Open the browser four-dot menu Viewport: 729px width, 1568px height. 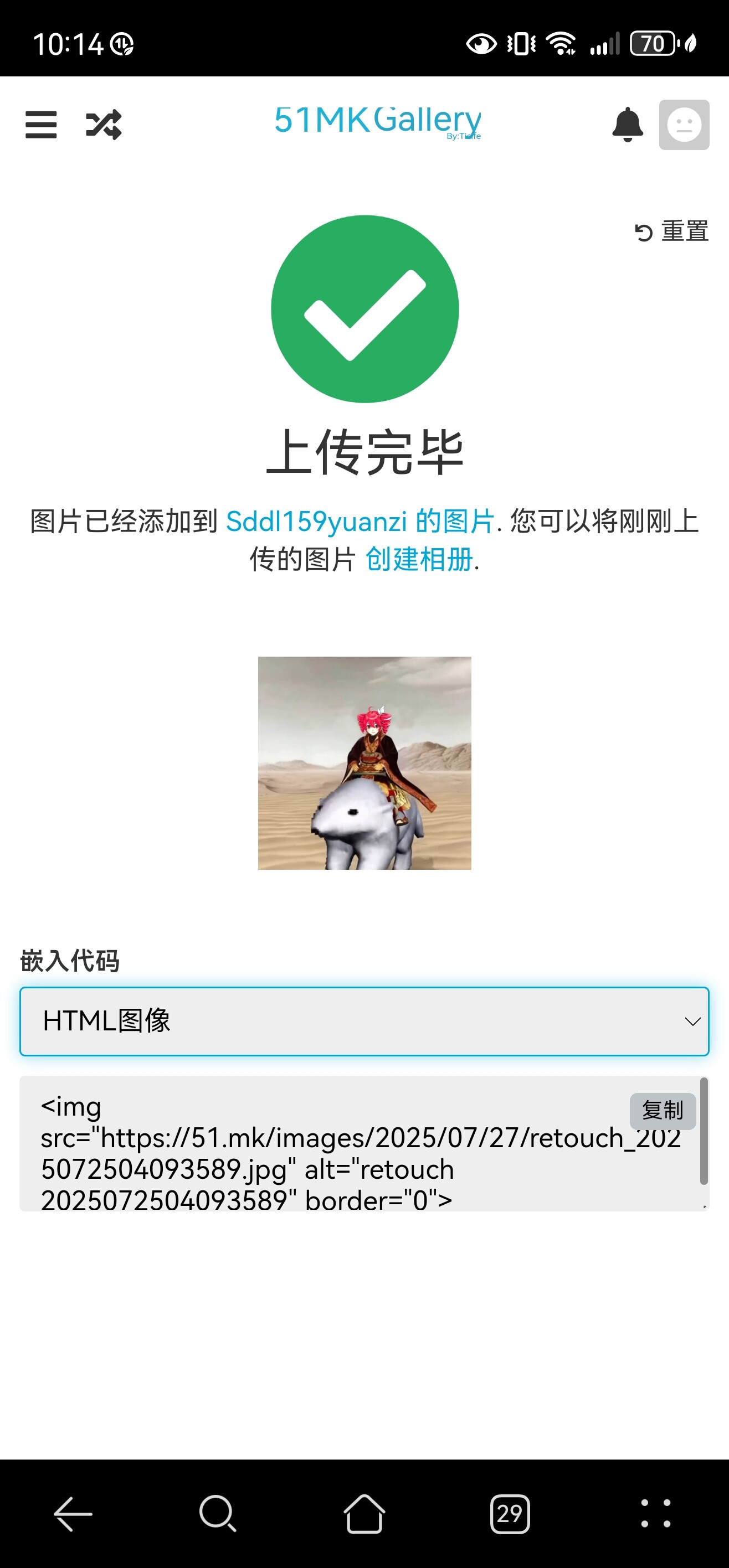656,1513
